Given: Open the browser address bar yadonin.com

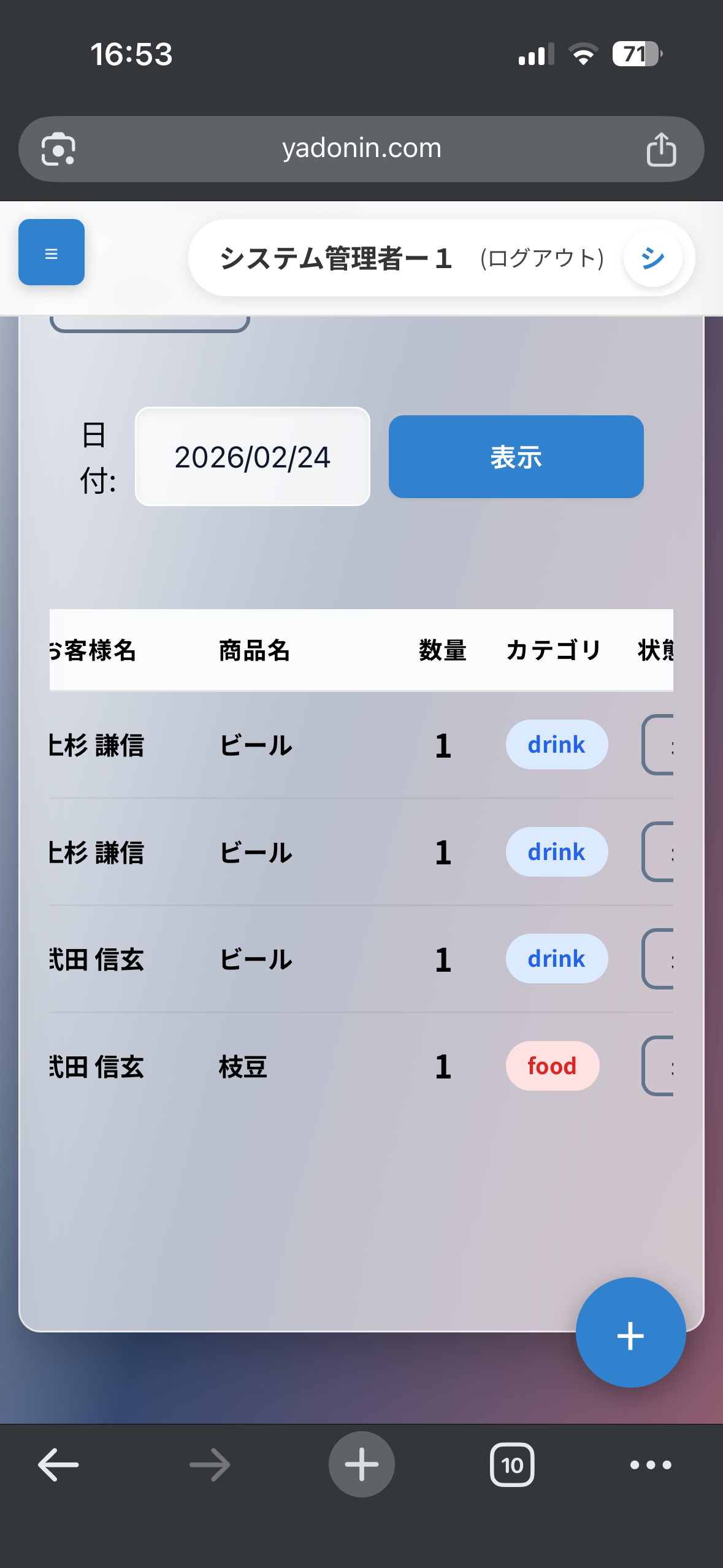Looking at the screenshot, I should click(361, 148).
